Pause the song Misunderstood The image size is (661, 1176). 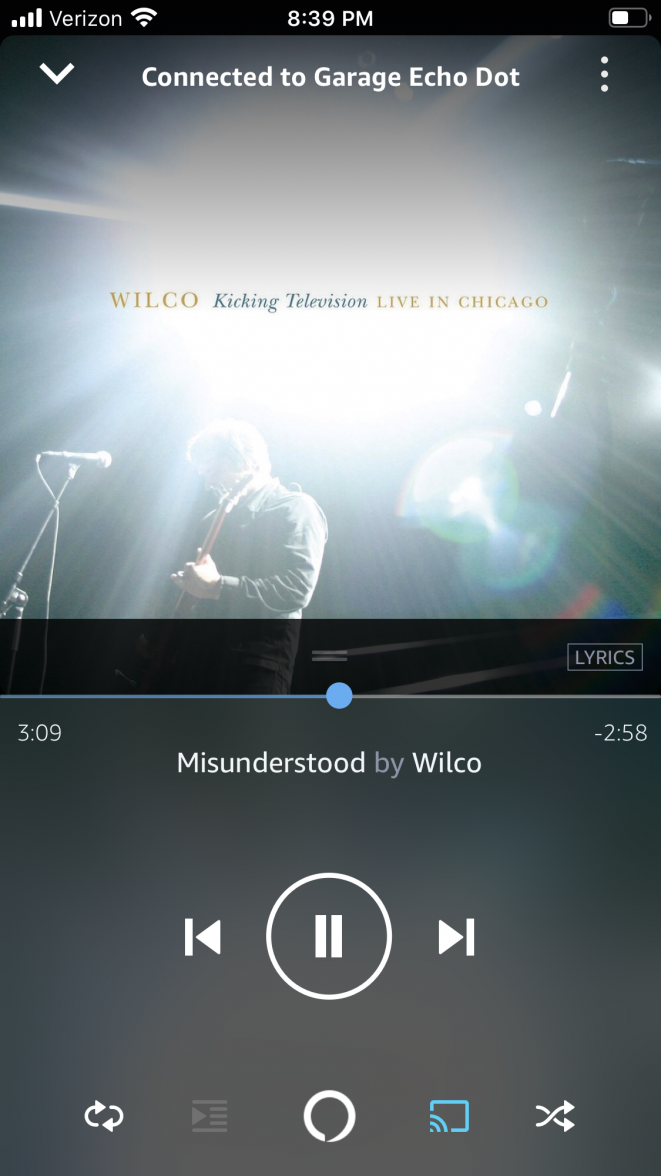pyautogui.click(x=329, y=936)
